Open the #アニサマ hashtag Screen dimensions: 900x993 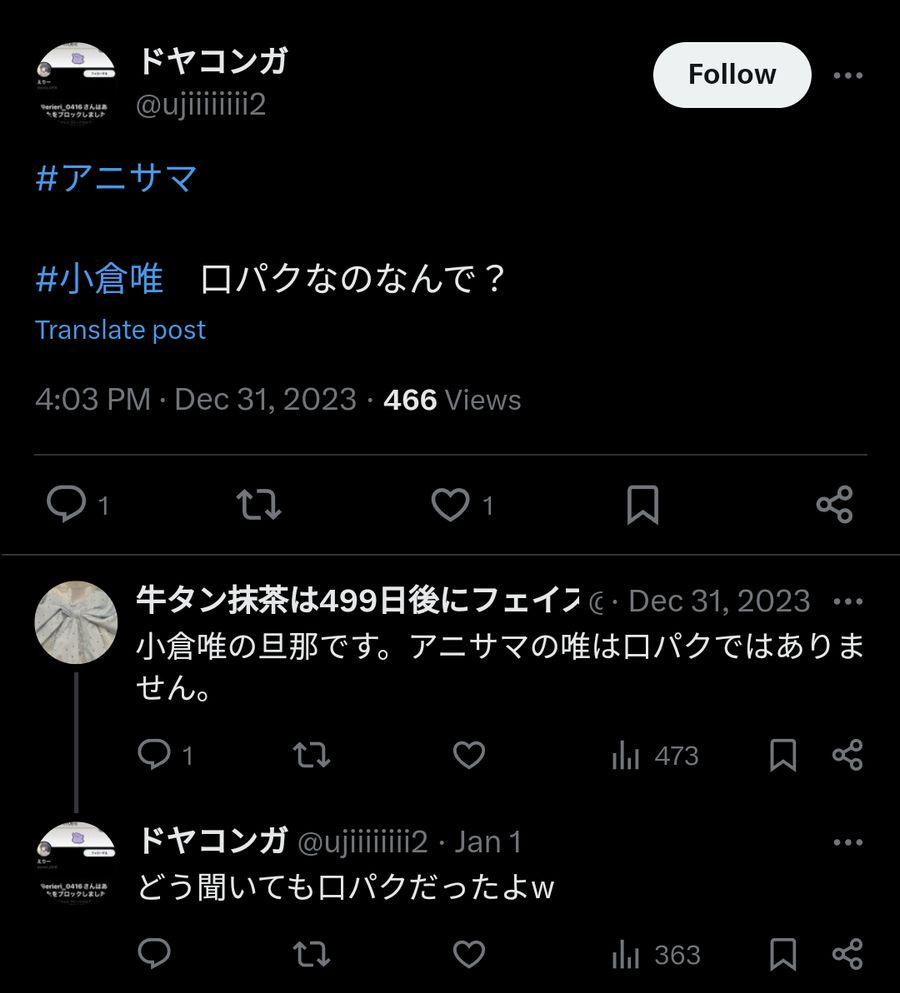(x=117, y=177)
